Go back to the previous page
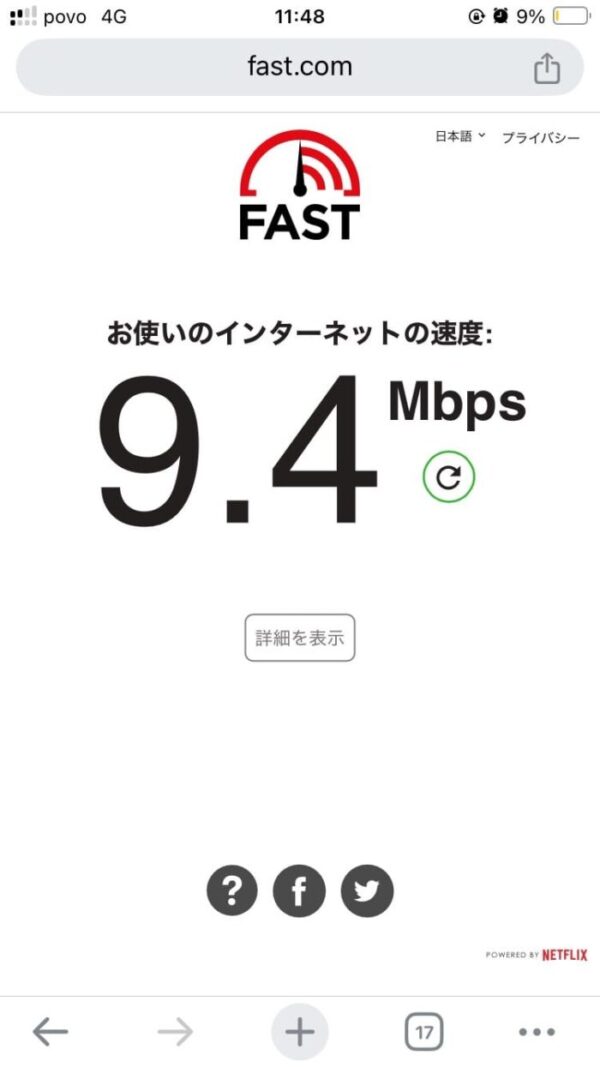This screenshot has height=1067, width=600. pyautogui.click(x=50, y=1032)
